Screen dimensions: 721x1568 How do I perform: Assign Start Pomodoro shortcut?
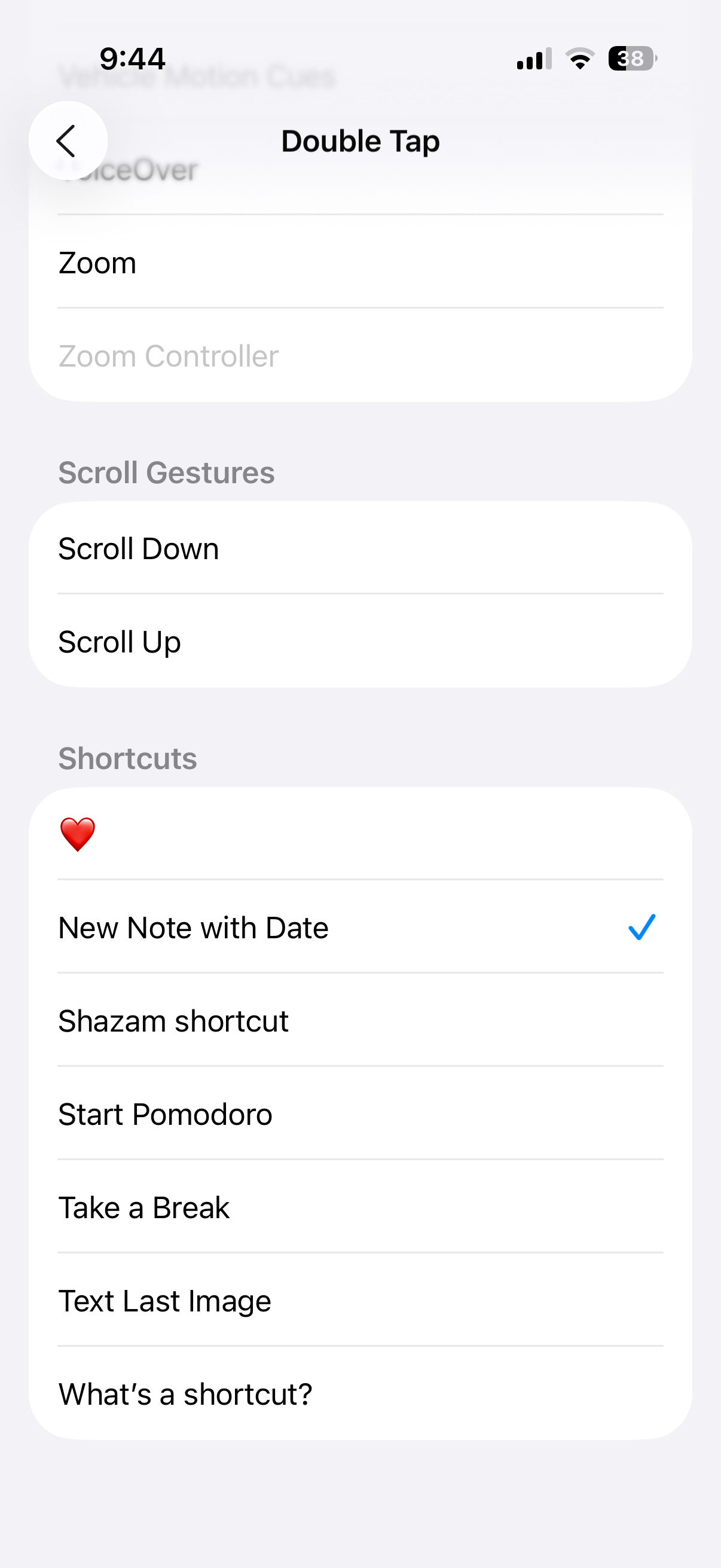click(x=359, y=1114)
